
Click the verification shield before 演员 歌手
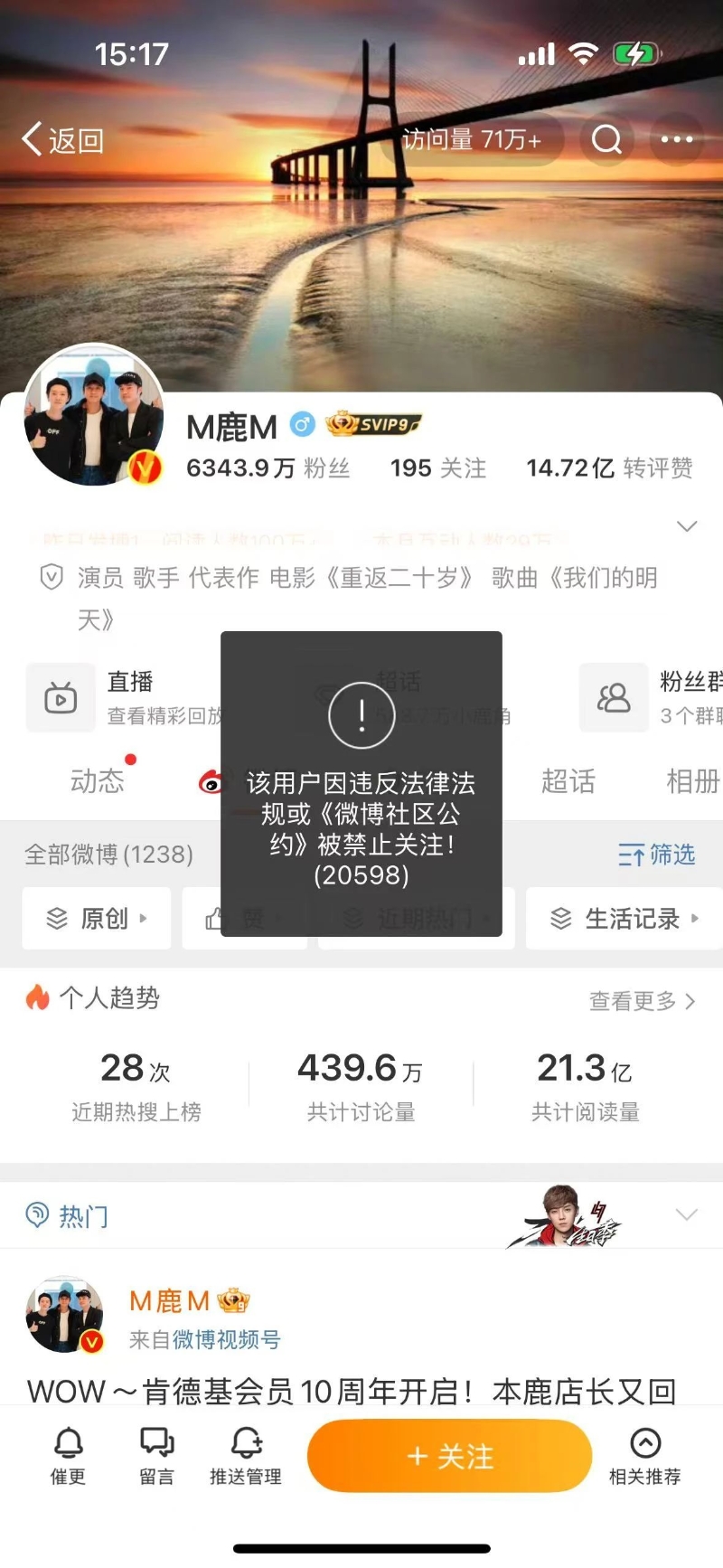[x=52, y=578]
